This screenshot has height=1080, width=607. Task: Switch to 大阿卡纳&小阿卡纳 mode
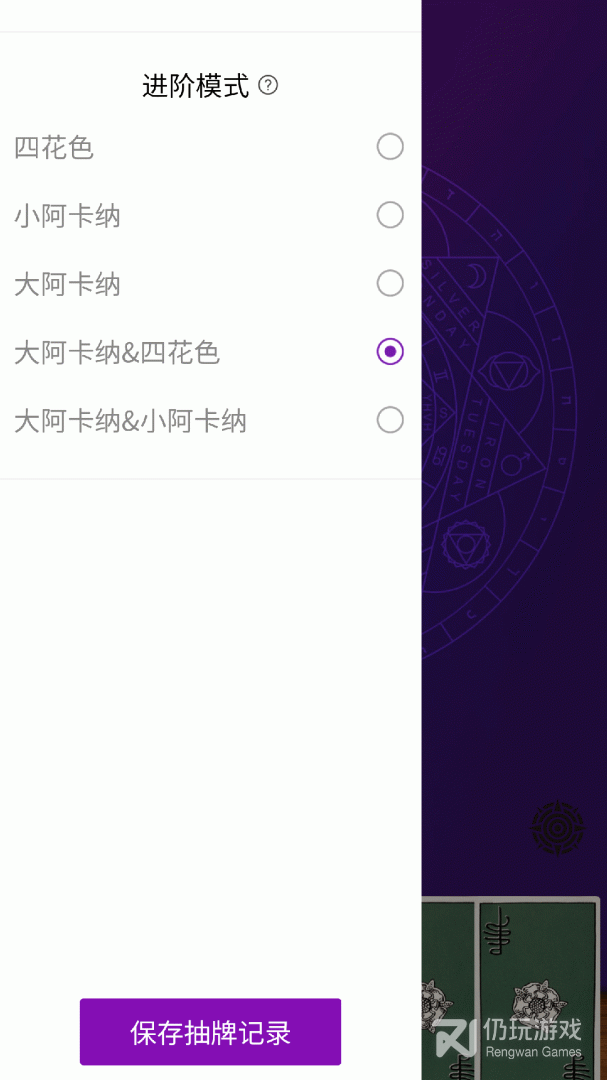pos(390,420)
